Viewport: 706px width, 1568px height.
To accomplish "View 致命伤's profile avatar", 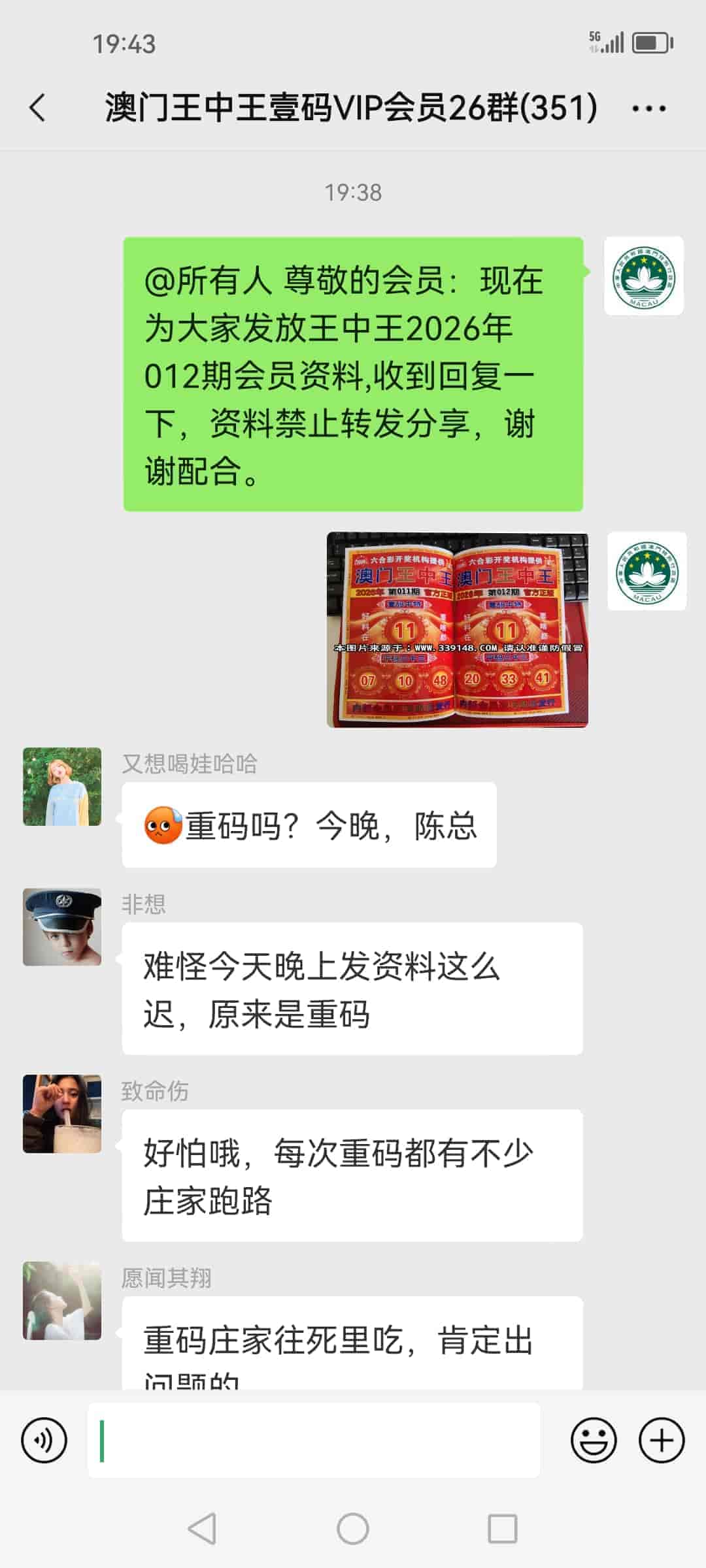I will 62,1113.
